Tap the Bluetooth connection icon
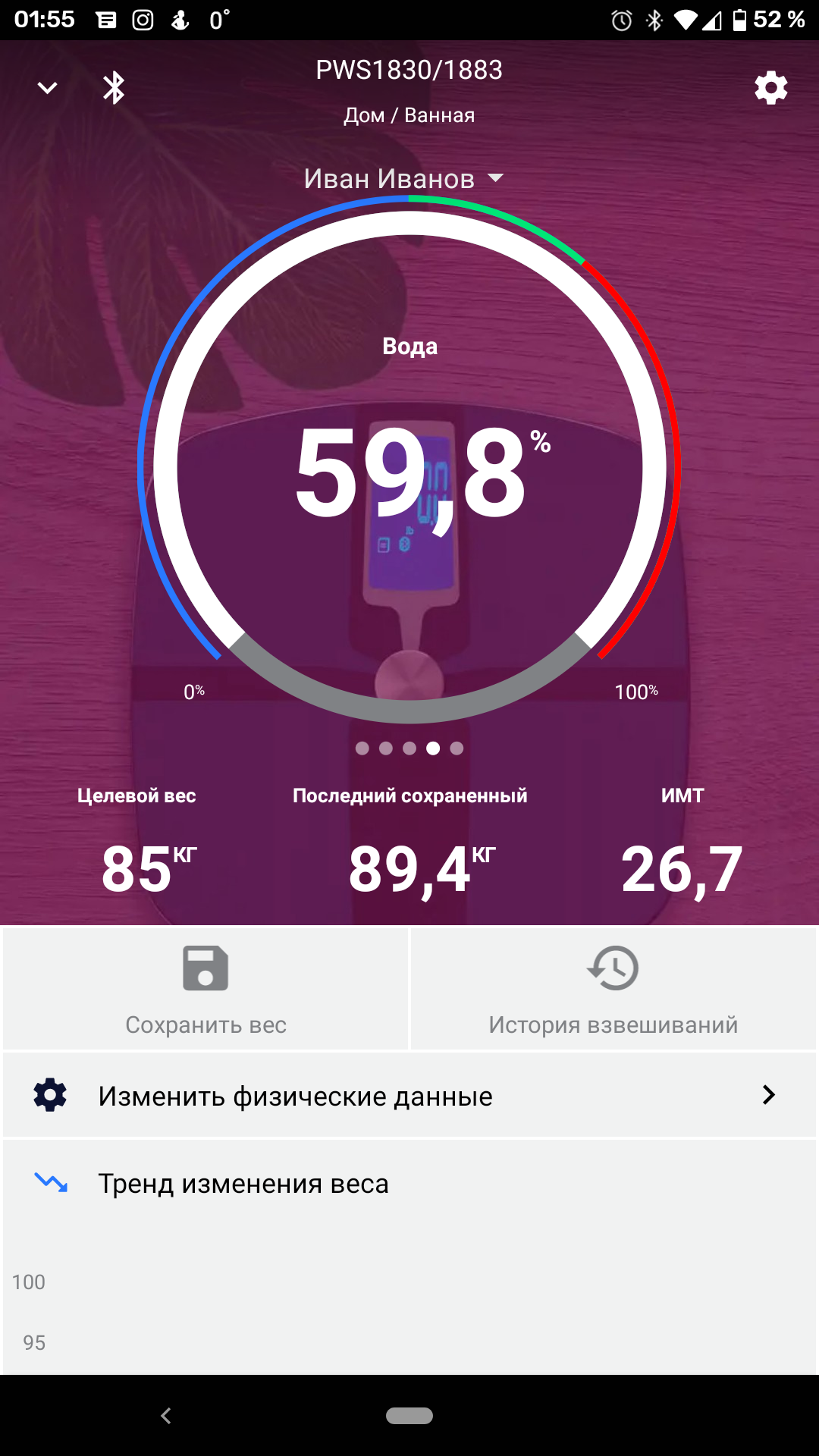 pos(114,88)
